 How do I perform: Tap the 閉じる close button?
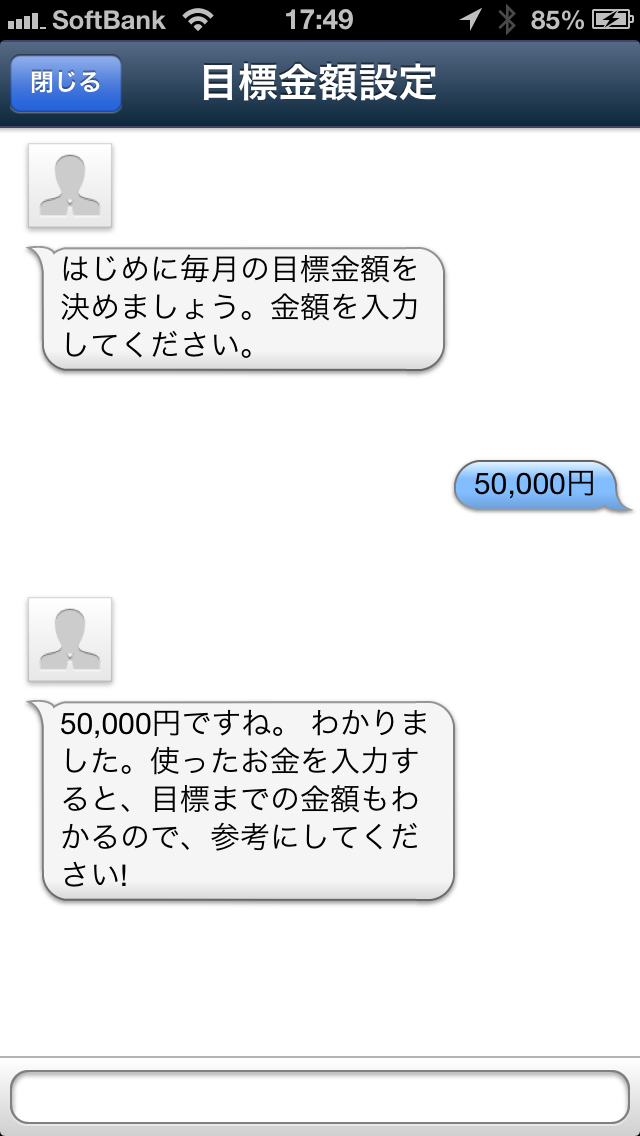click(66, 83)
